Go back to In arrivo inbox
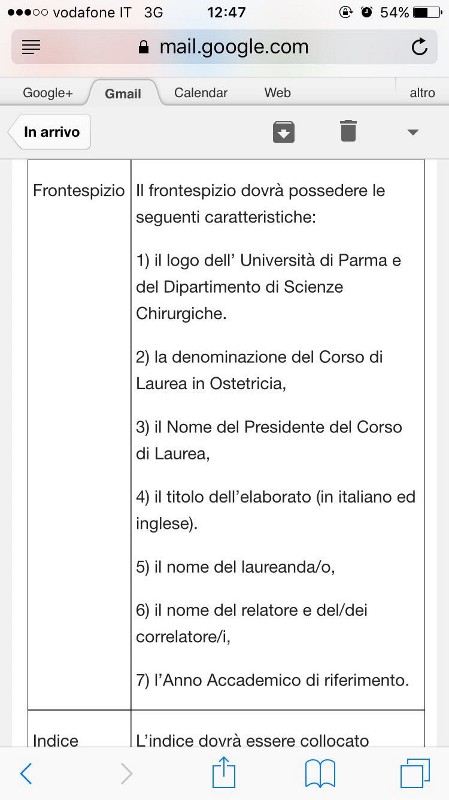 (x=49, y=132)
